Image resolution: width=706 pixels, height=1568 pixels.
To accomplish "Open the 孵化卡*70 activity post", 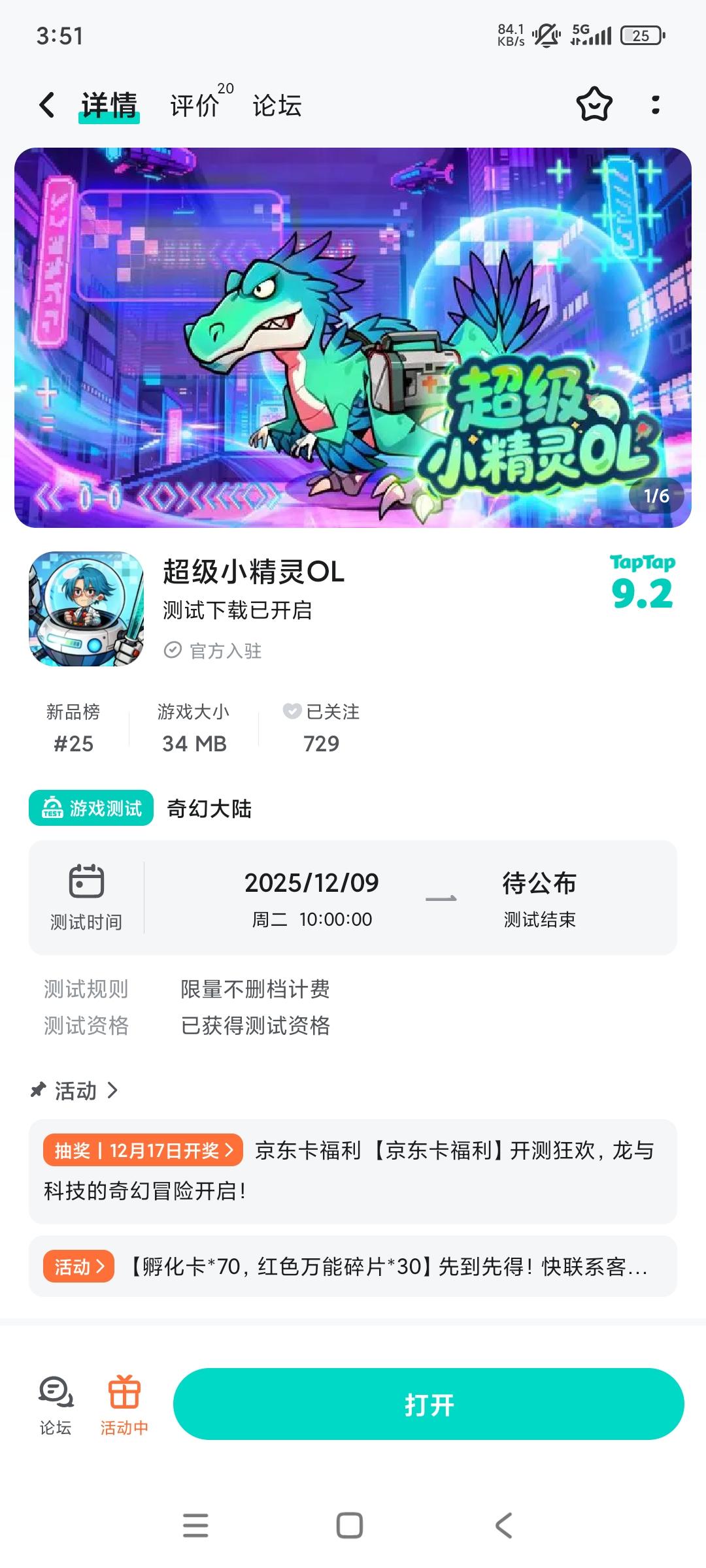I will click(353, 1267).
